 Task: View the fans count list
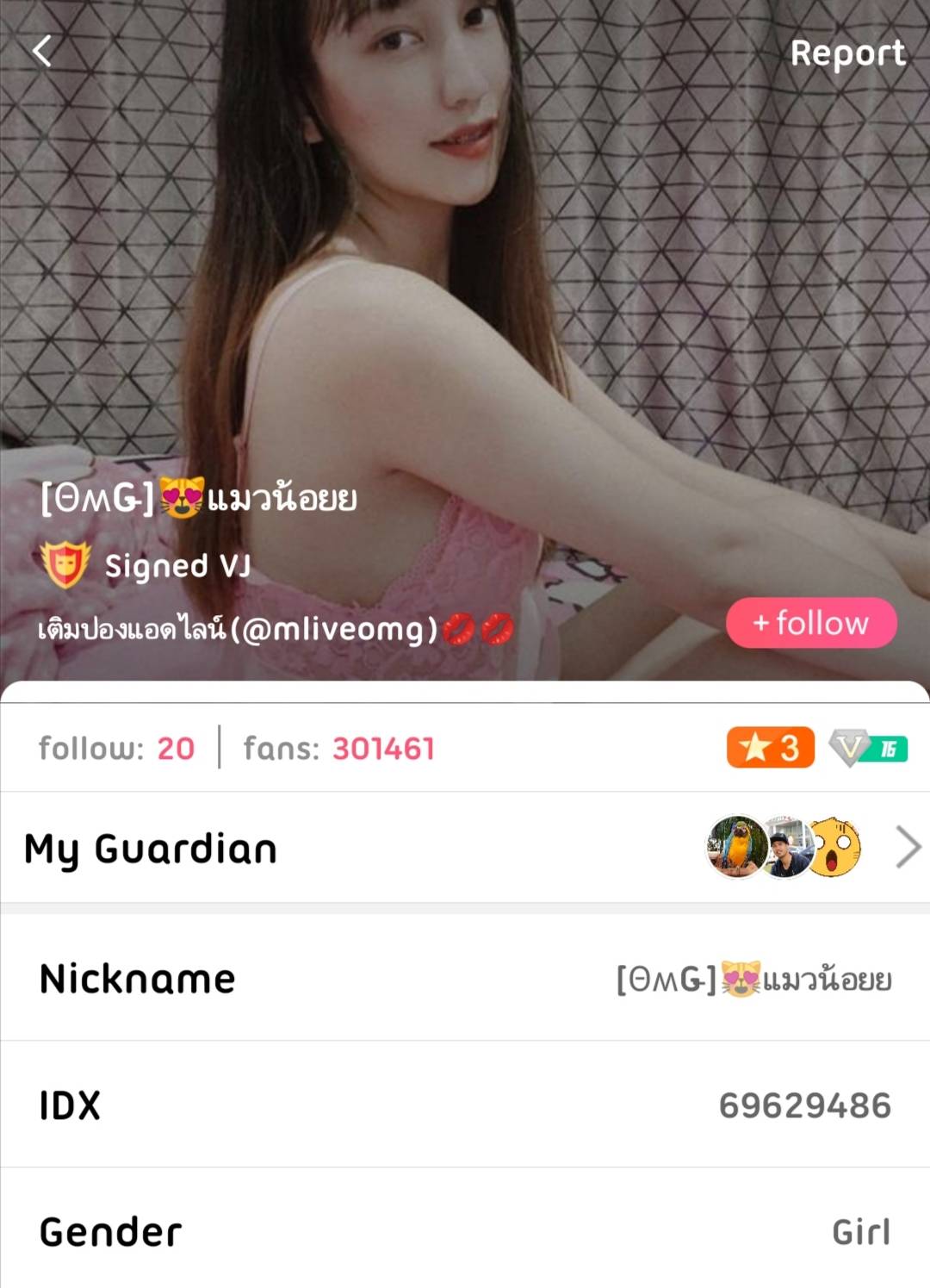[338, 748]
